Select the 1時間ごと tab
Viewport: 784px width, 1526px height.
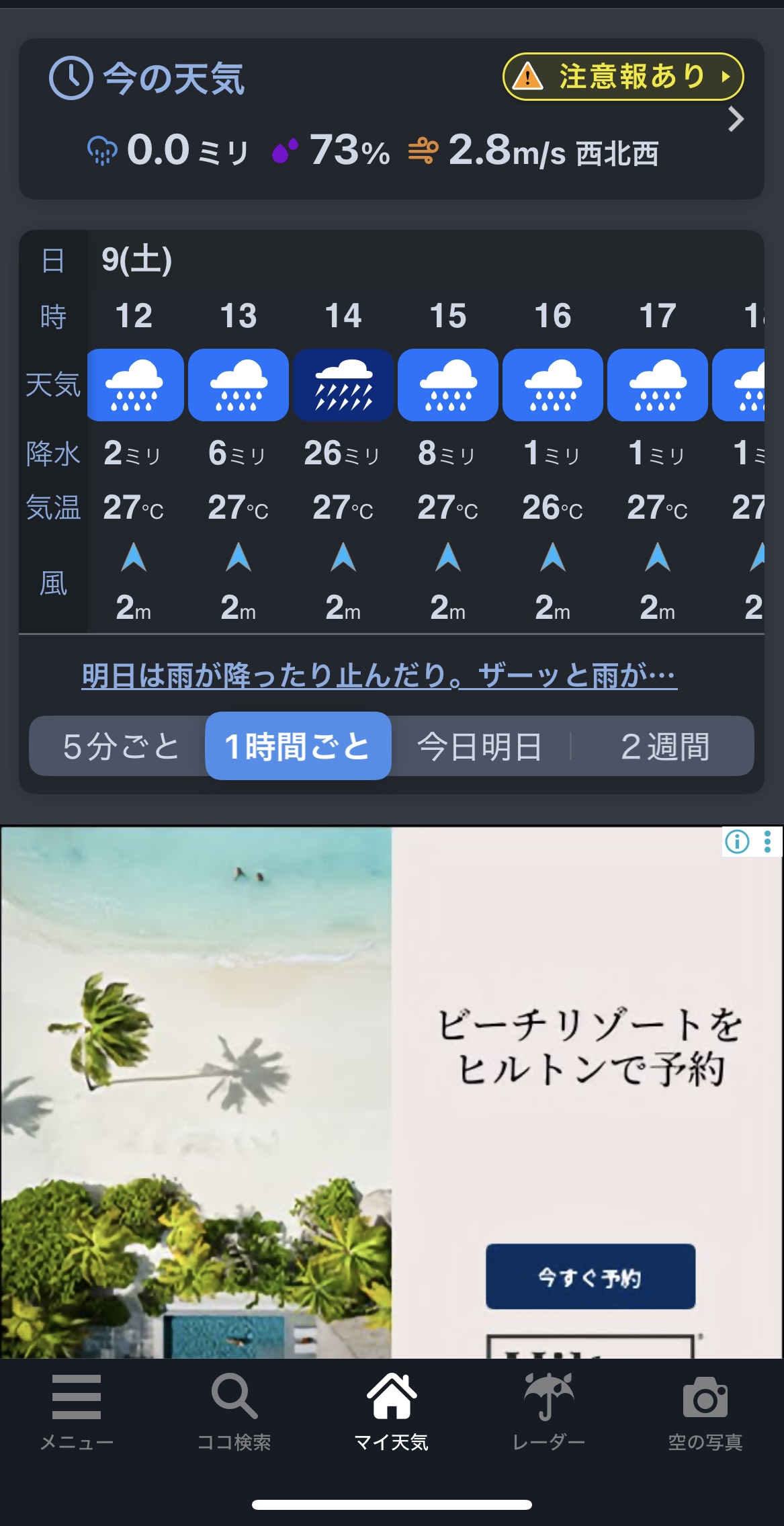coord(298,746)
